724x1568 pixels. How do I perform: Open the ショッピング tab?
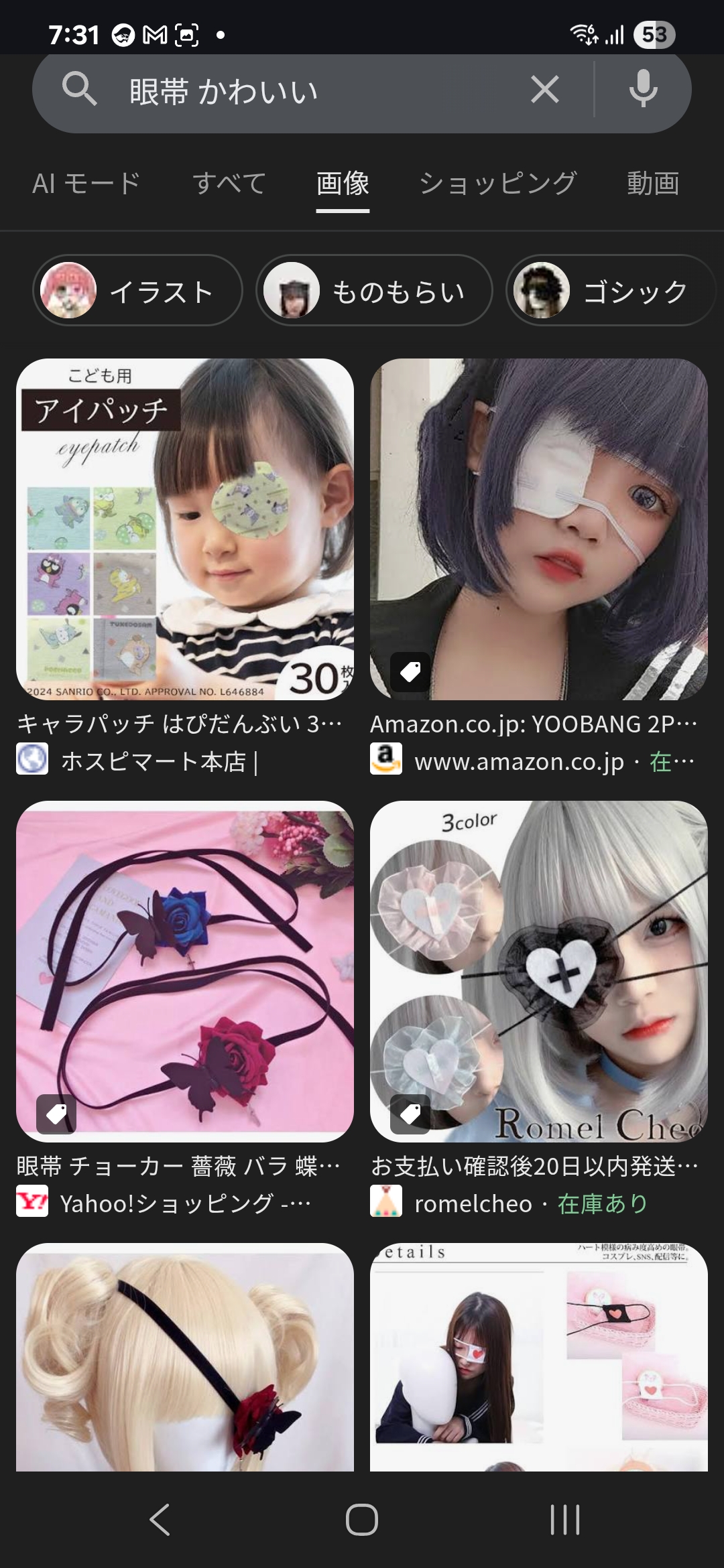point(497,183)
